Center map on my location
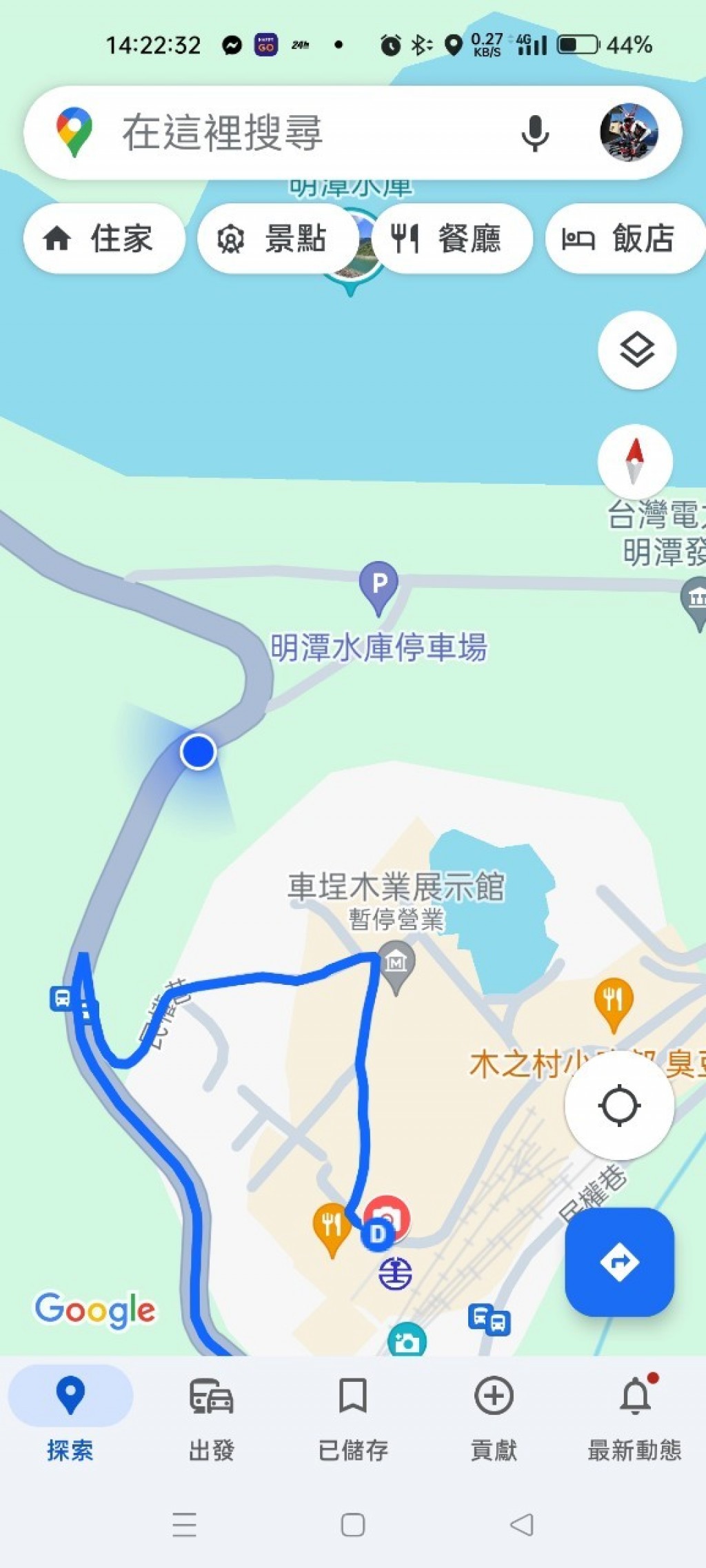 (619, 1106)
